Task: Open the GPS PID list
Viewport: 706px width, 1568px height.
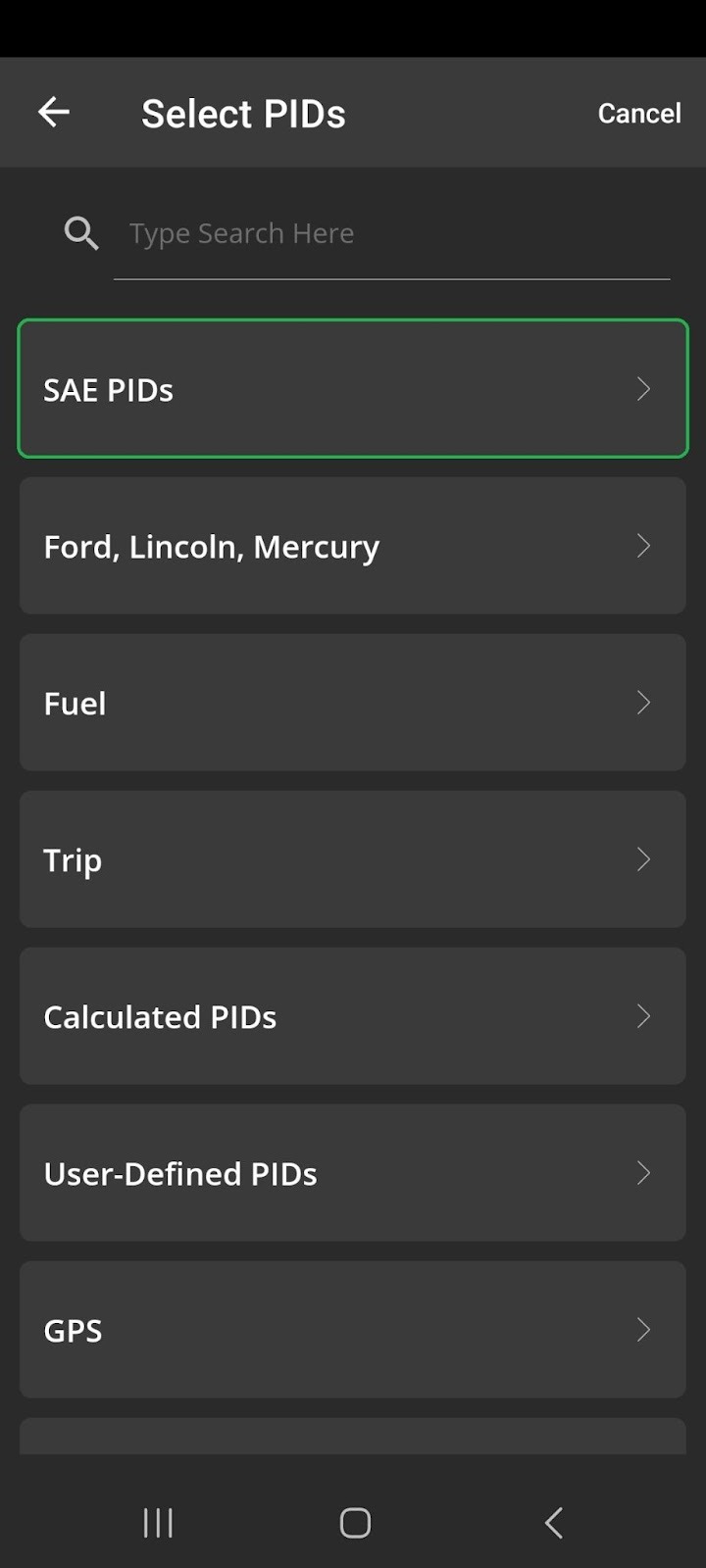Action: pos(353,1330)
